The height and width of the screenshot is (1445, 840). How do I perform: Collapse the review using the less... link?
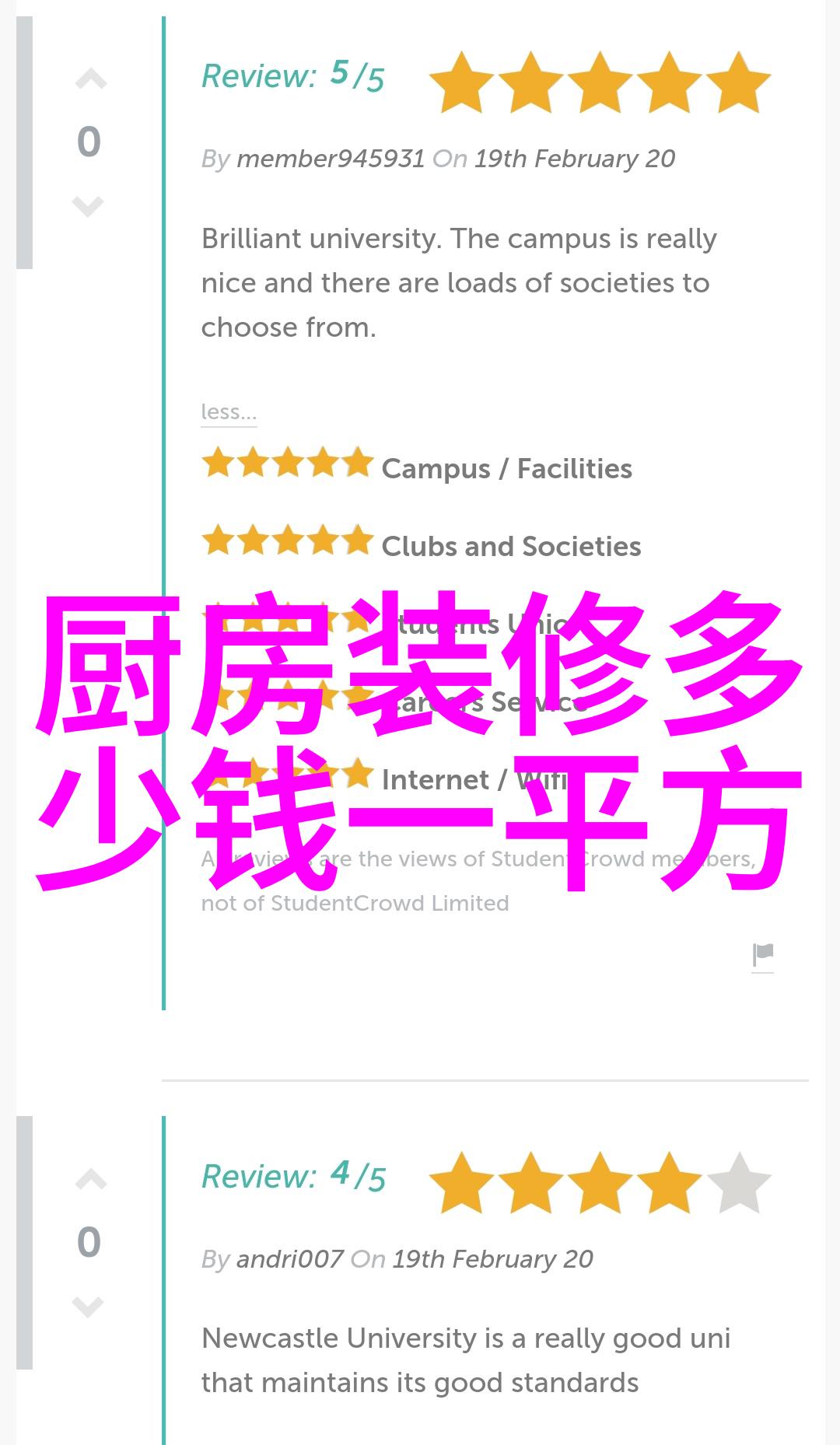pos(229,411)
